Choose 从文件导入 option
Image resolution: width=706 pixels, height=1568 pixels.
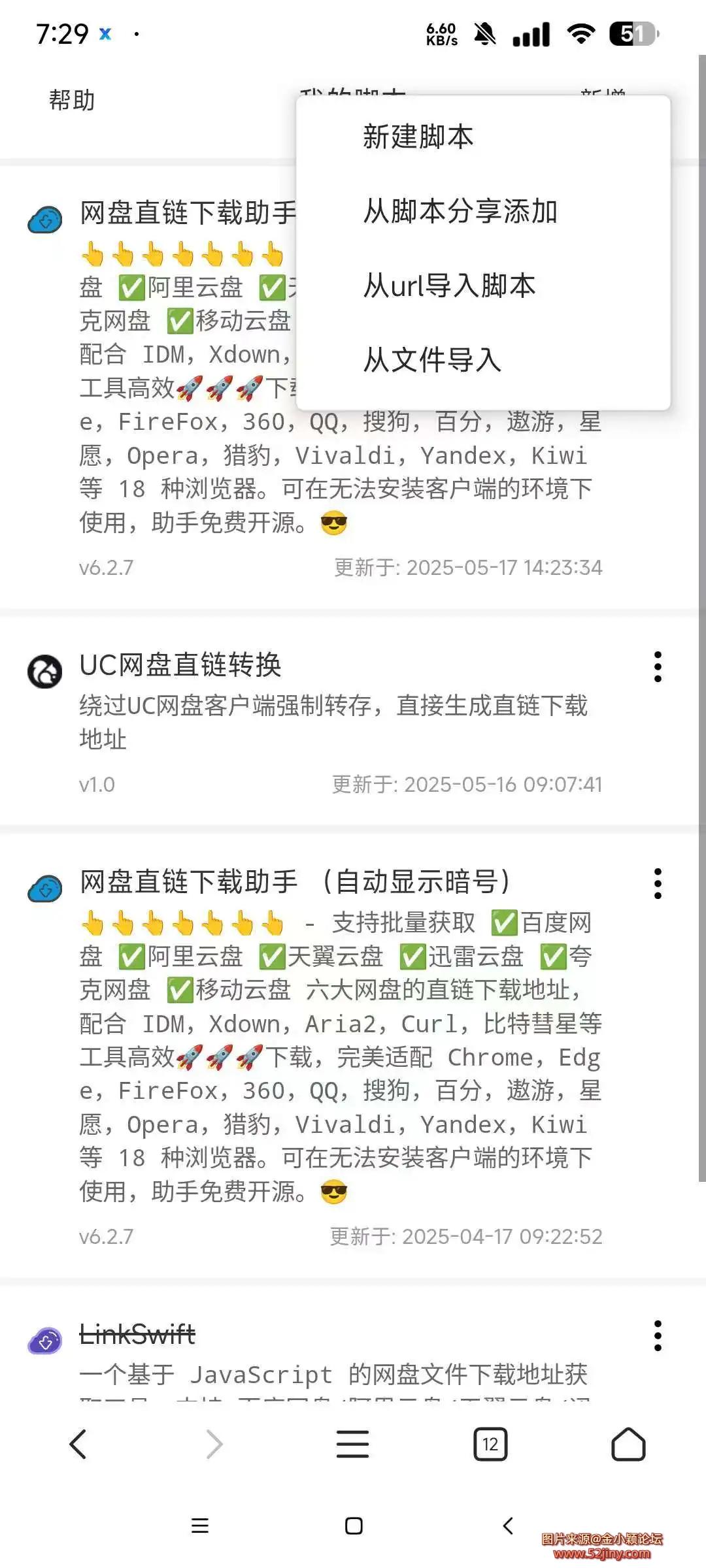coord(433,360)
